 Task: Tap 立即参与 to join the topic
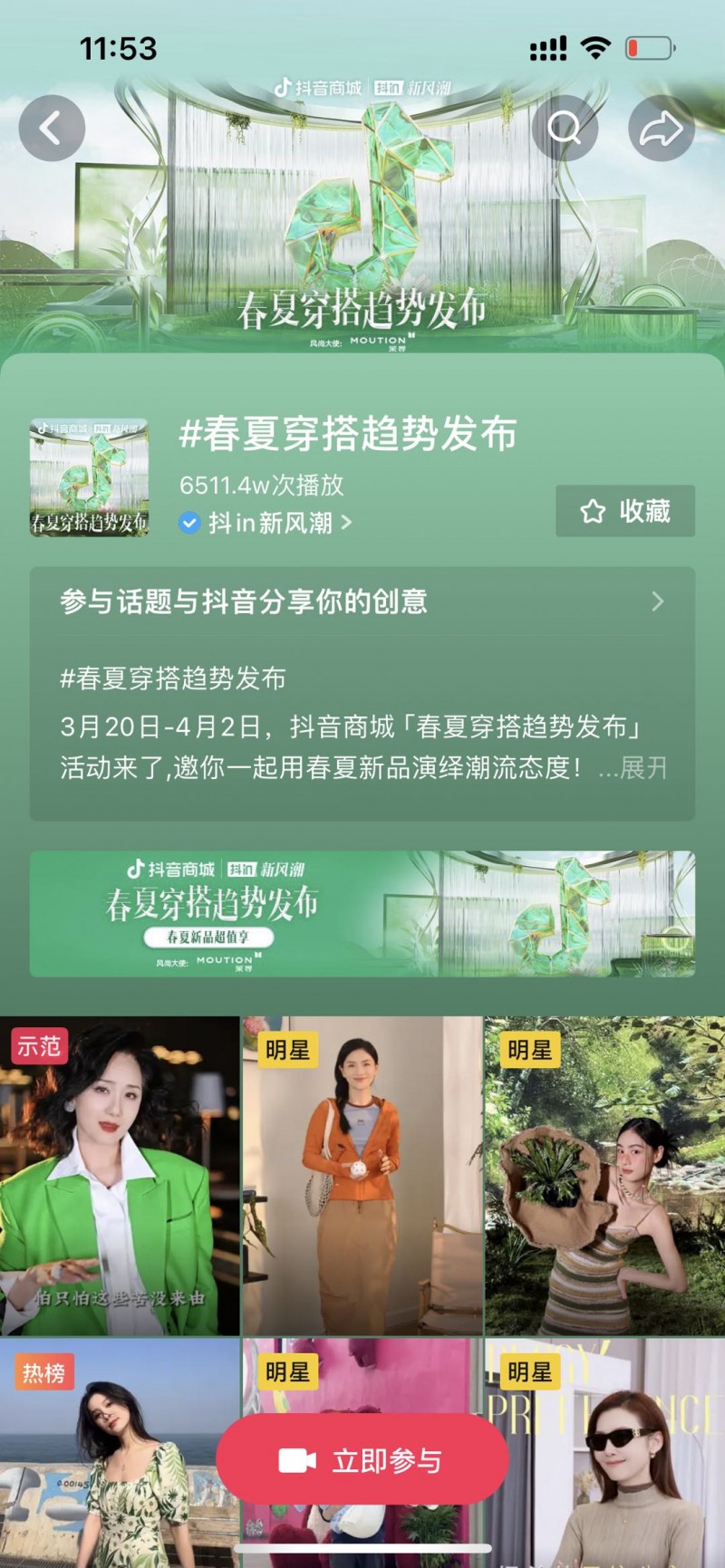coord(362,1460)
